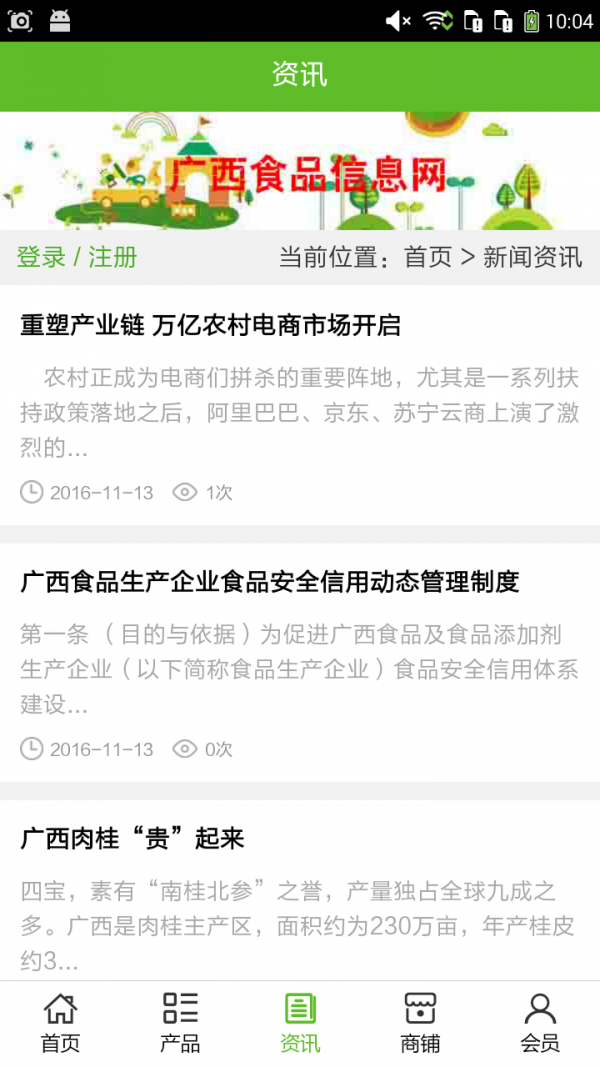Image resolution: width=600 pixels, height=1067 pixels.
Task: Open the 会员 tab
Action: point(540,1023)
